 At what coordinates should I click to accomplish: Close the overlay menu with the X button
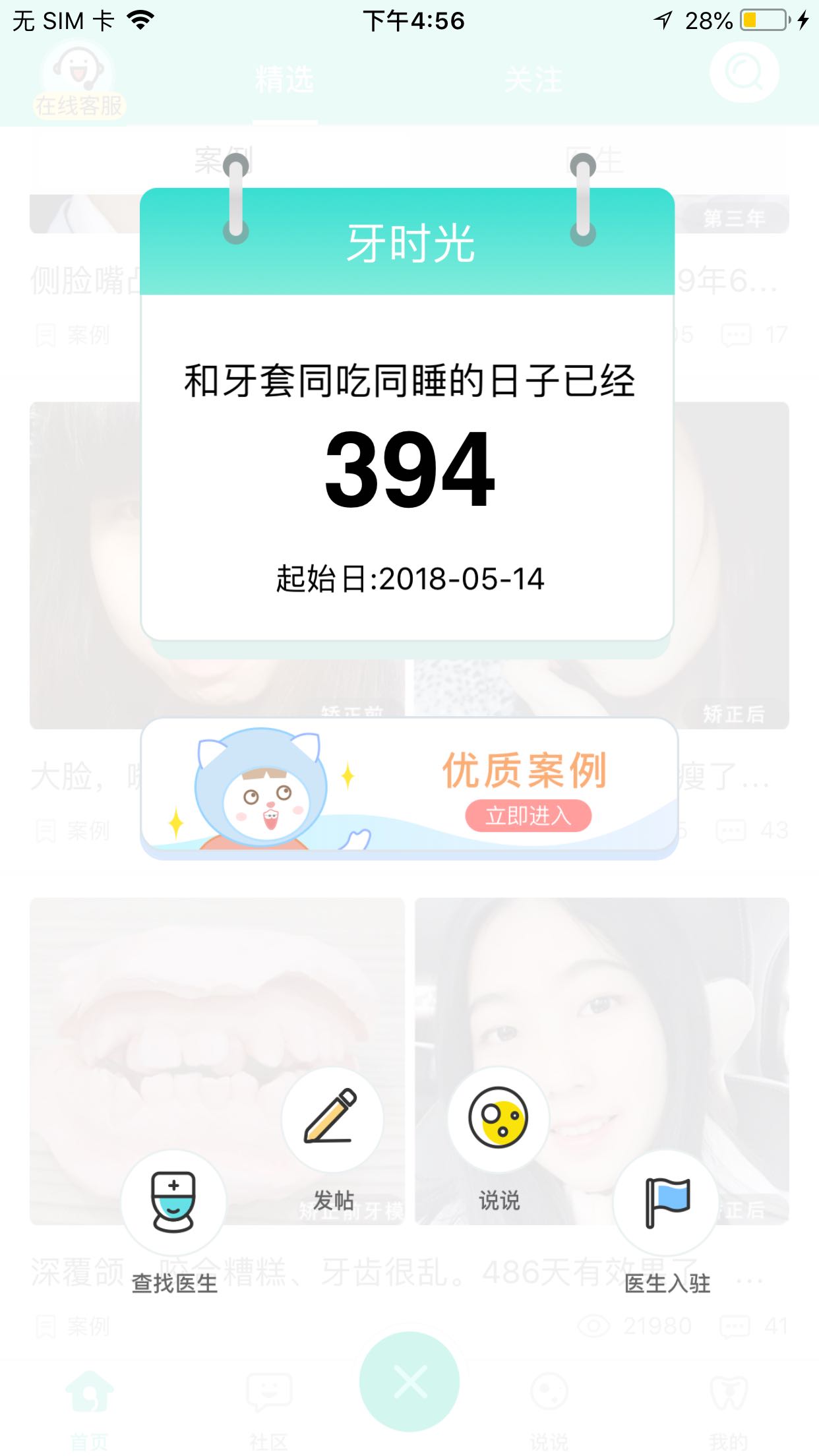[409, 1381]
